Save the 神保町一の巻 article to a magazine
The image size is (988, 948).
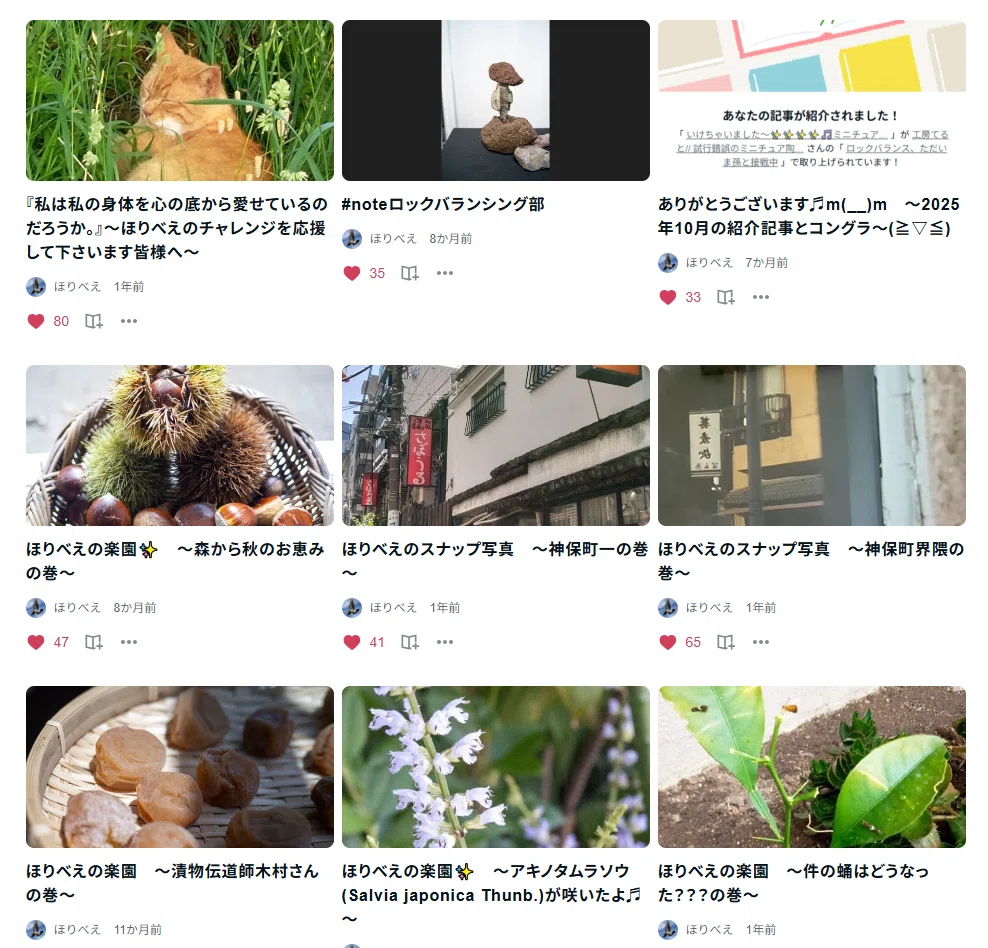pyautogui.click(x=410, y=642)
